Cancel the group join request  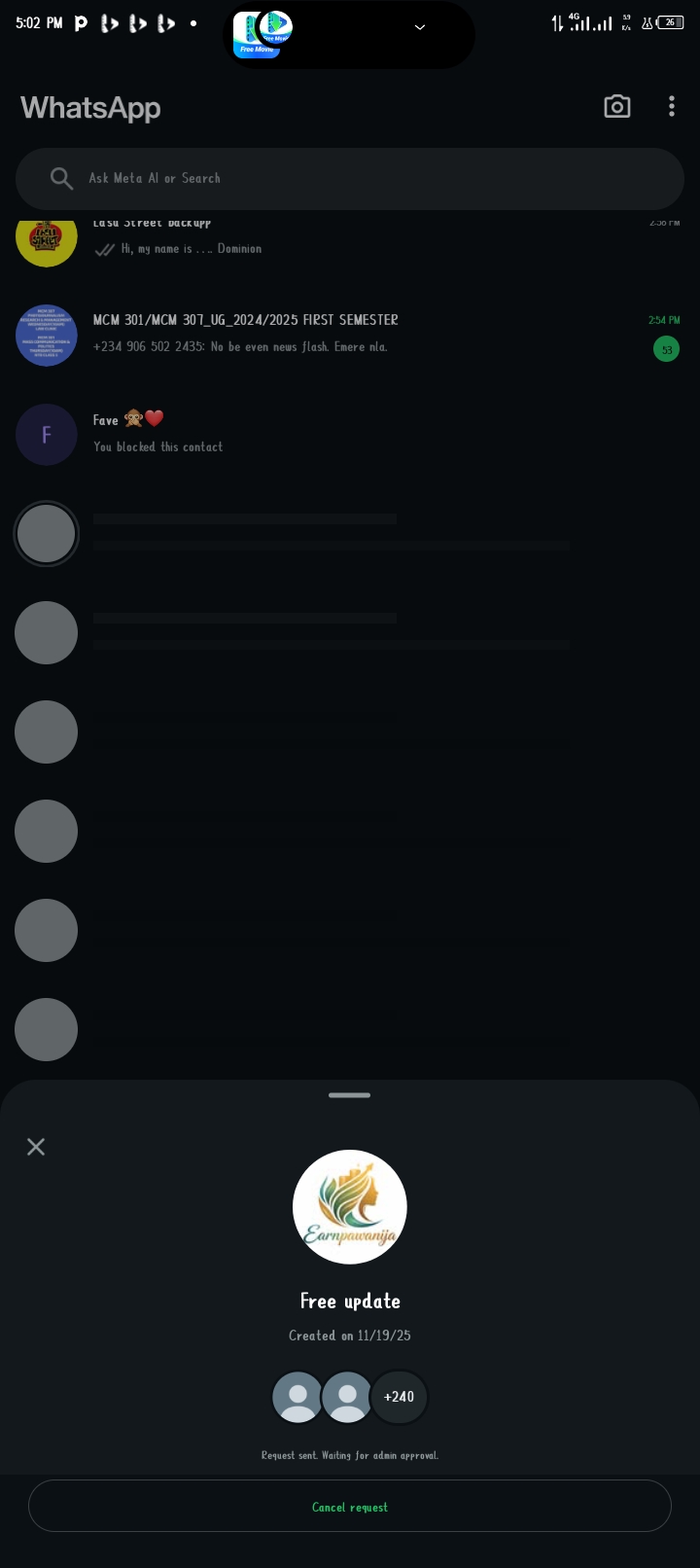[x=350, y=1506]
